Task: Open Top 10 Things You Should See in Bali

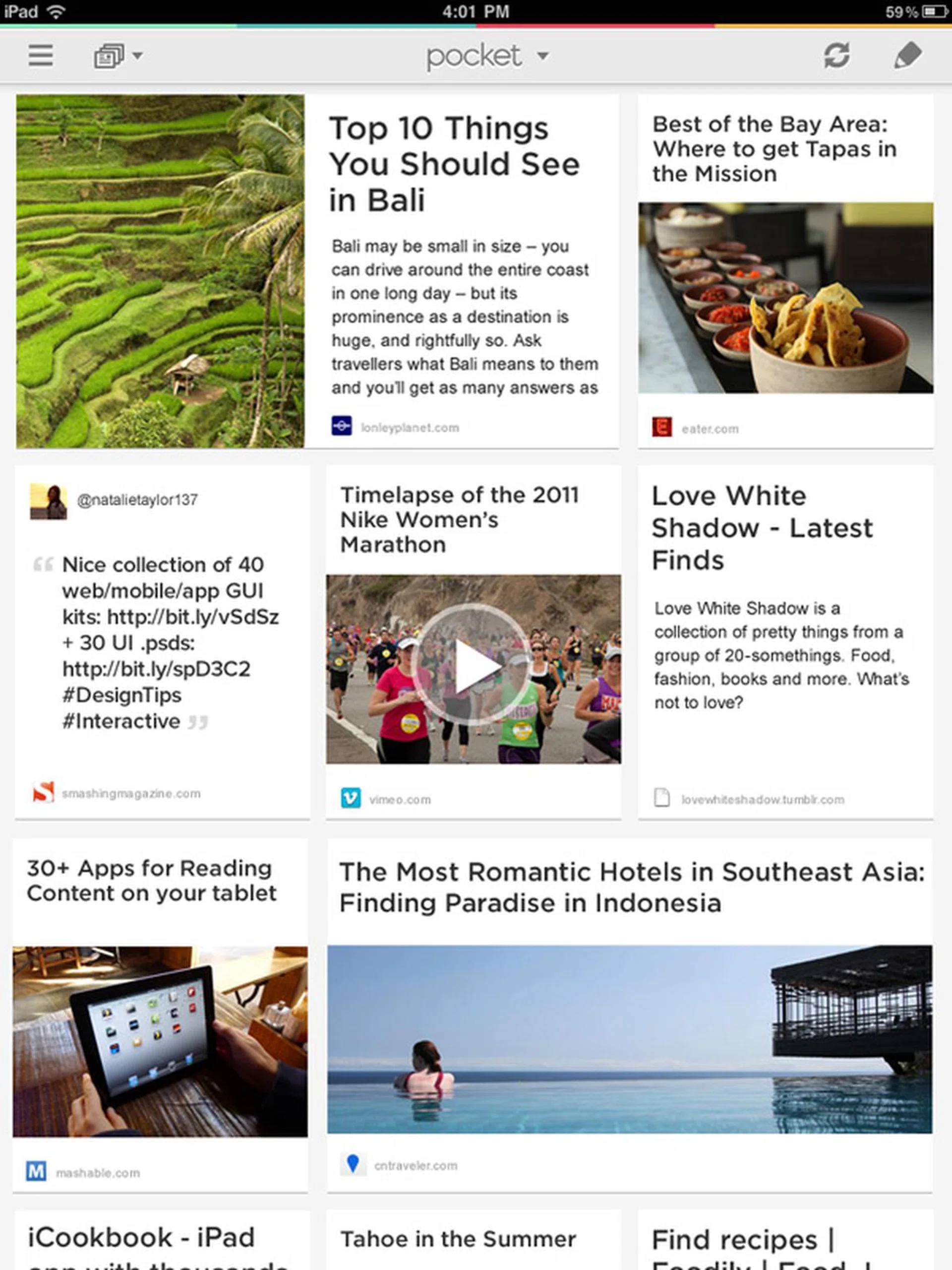Action: pyautogui.click(x=453, y=165)
